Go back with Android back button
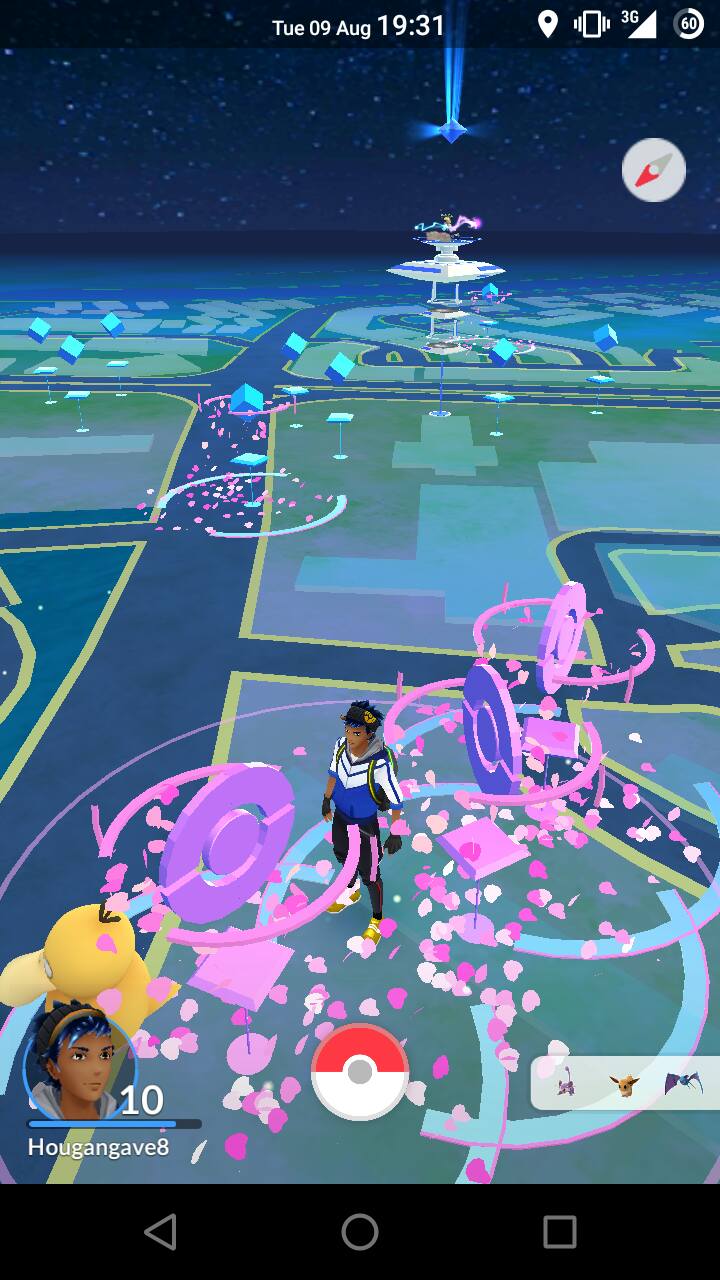The image size is (720, 1280). pyautogui.click(x=160, y=1232)
